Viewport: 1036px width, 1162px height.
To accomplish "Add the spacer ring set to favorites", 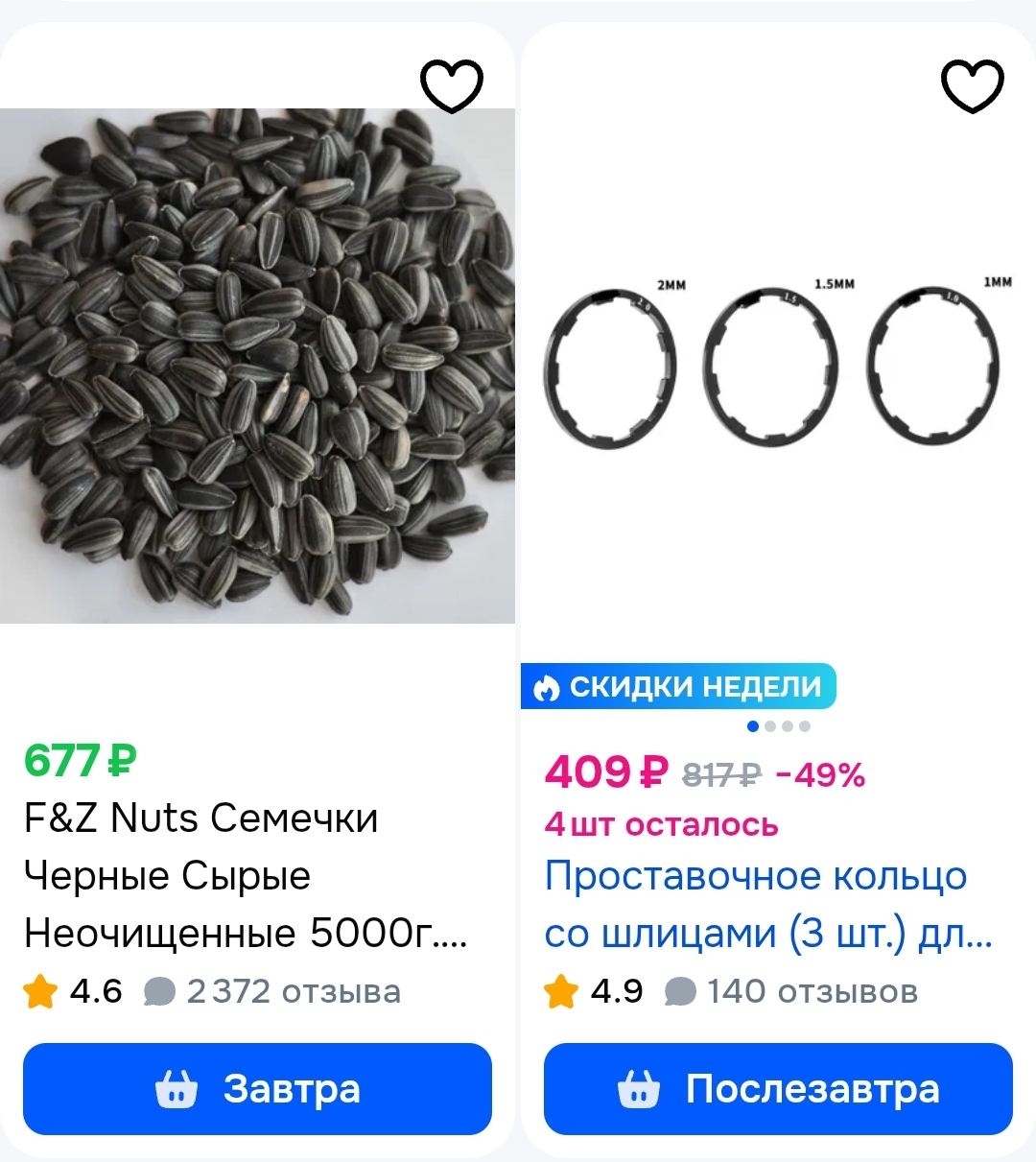I will [972, 85].
